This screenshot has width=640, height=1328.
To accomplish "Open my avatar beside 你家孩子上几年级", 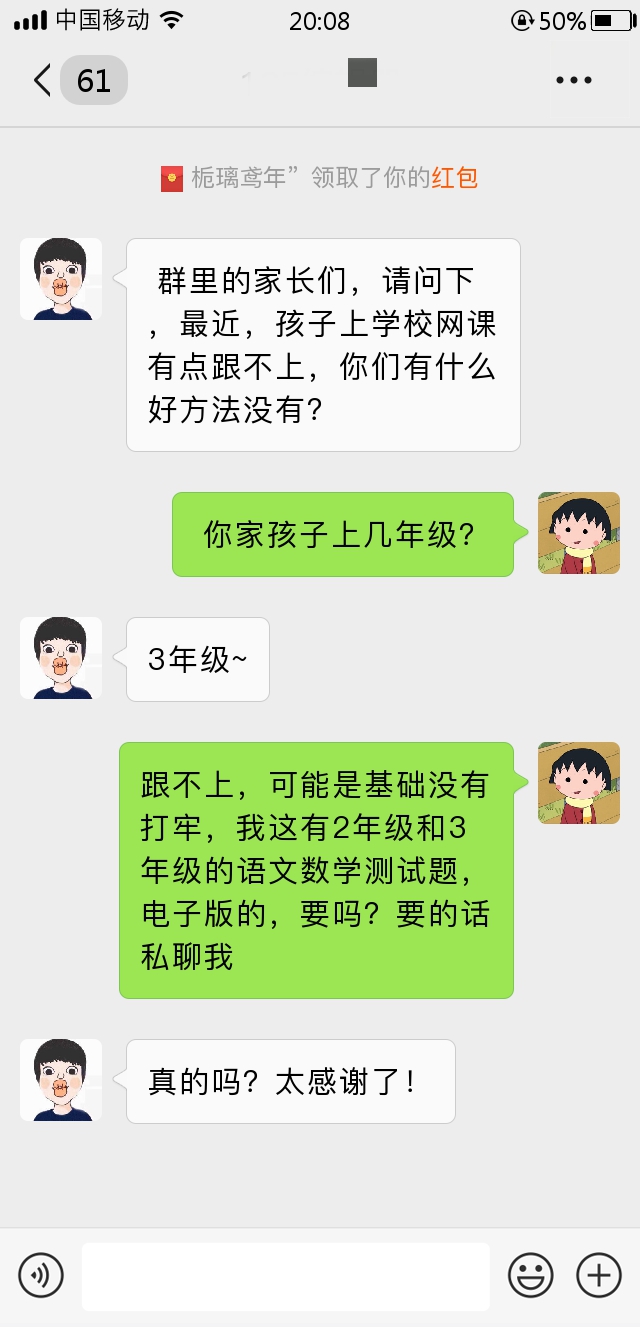I will click(579, 533).
